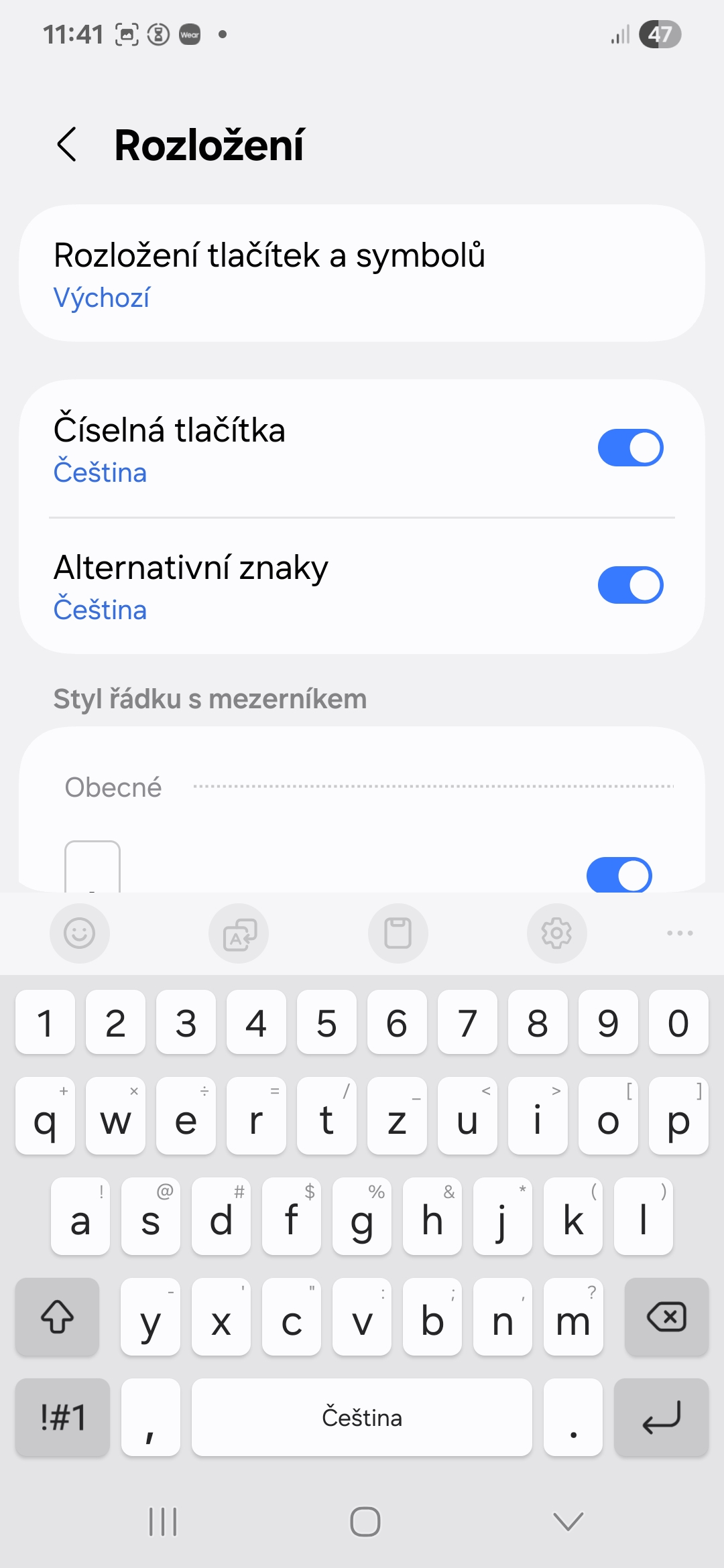Tap the Čeština spacebar
Image resolution: width=724 pixels, height=1568 pixels.
362,1417
